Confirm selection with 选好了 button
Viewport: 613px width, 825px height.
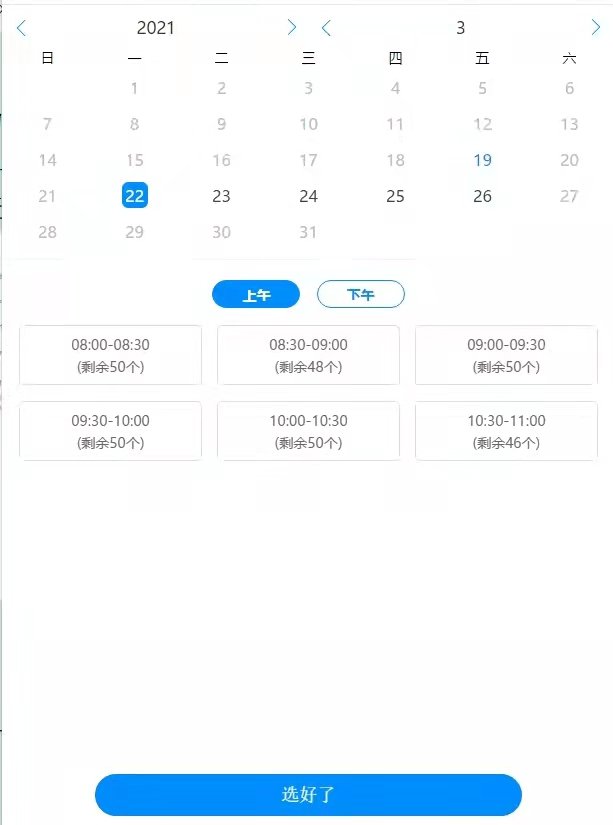click(x=308, y=795)
